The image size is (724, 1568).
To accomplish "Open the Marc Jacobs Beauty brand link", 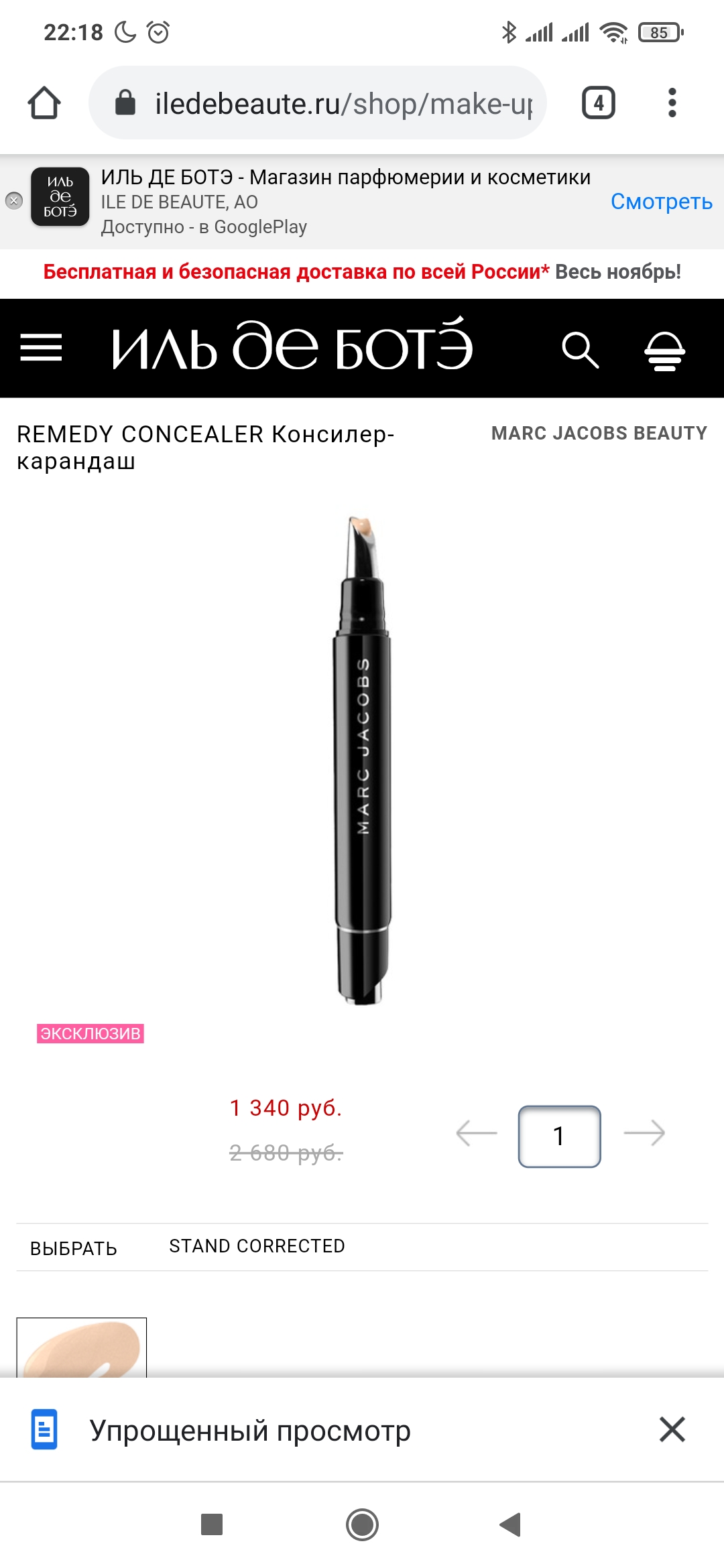I will (599, 434).
